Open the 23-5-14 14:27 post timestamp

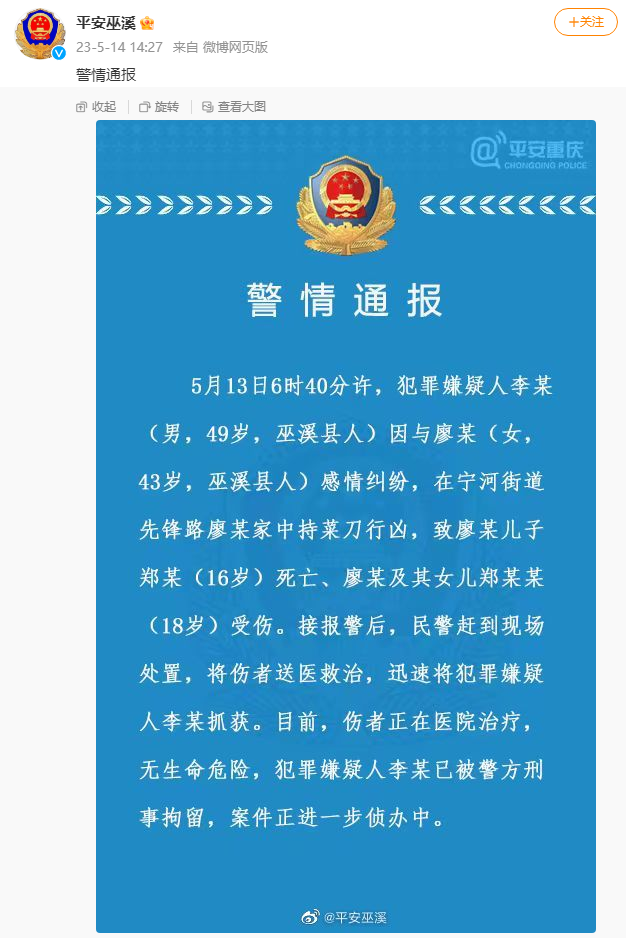(120, 47)
